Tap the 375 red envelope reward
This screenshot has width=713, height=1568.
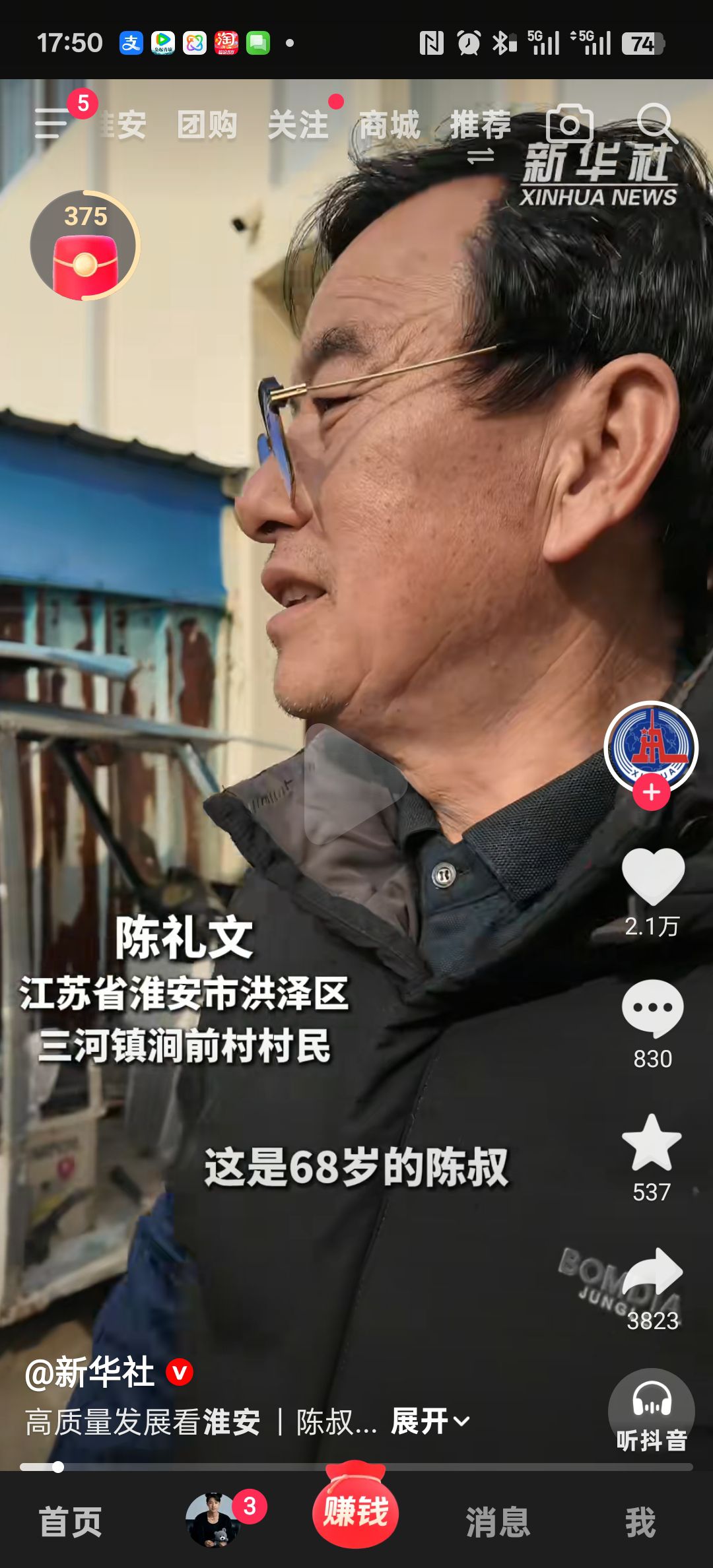pyautogui.click(x=85, y=246)
